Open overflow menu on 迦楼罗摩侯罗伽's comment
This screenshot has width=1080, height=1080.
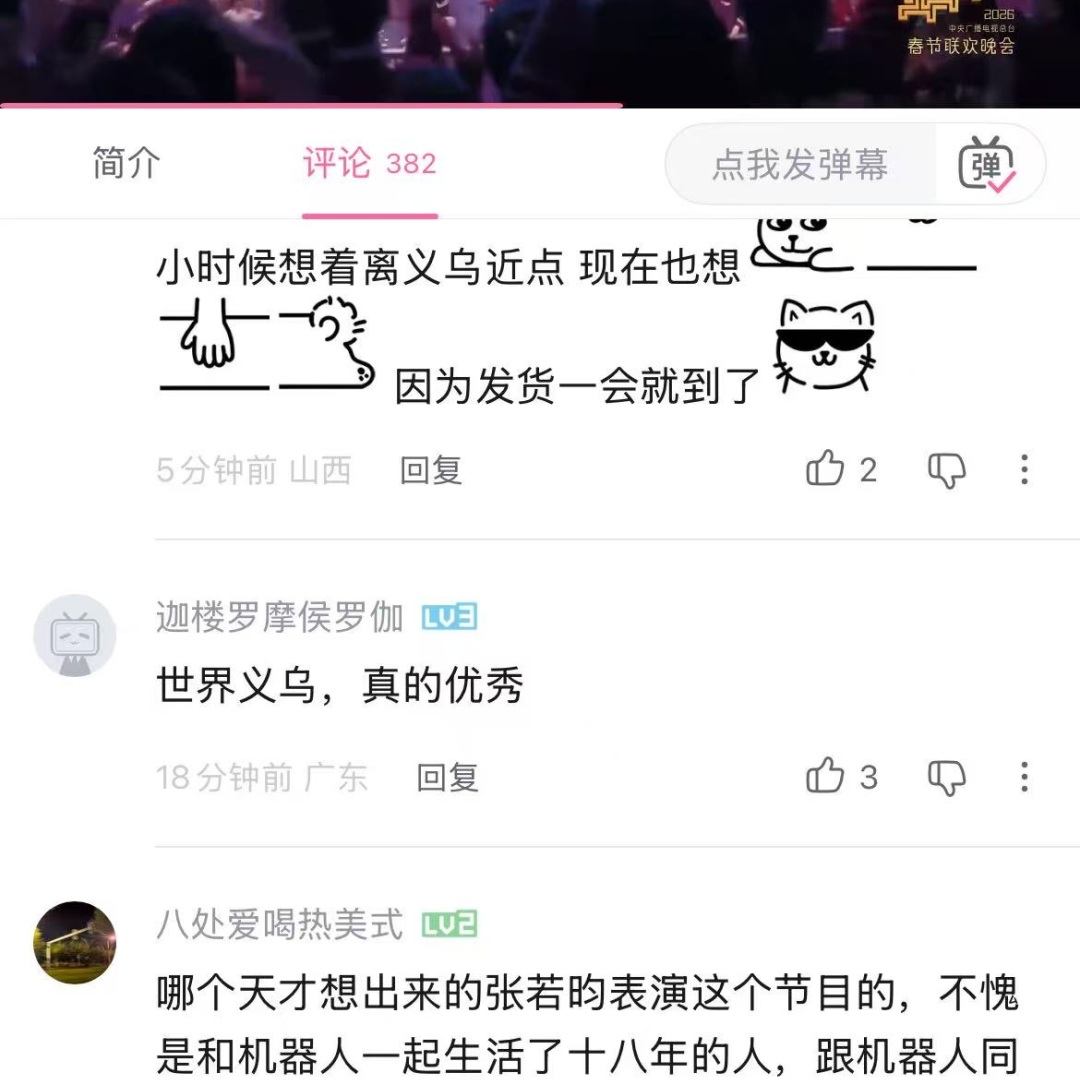coord(1024,776)
